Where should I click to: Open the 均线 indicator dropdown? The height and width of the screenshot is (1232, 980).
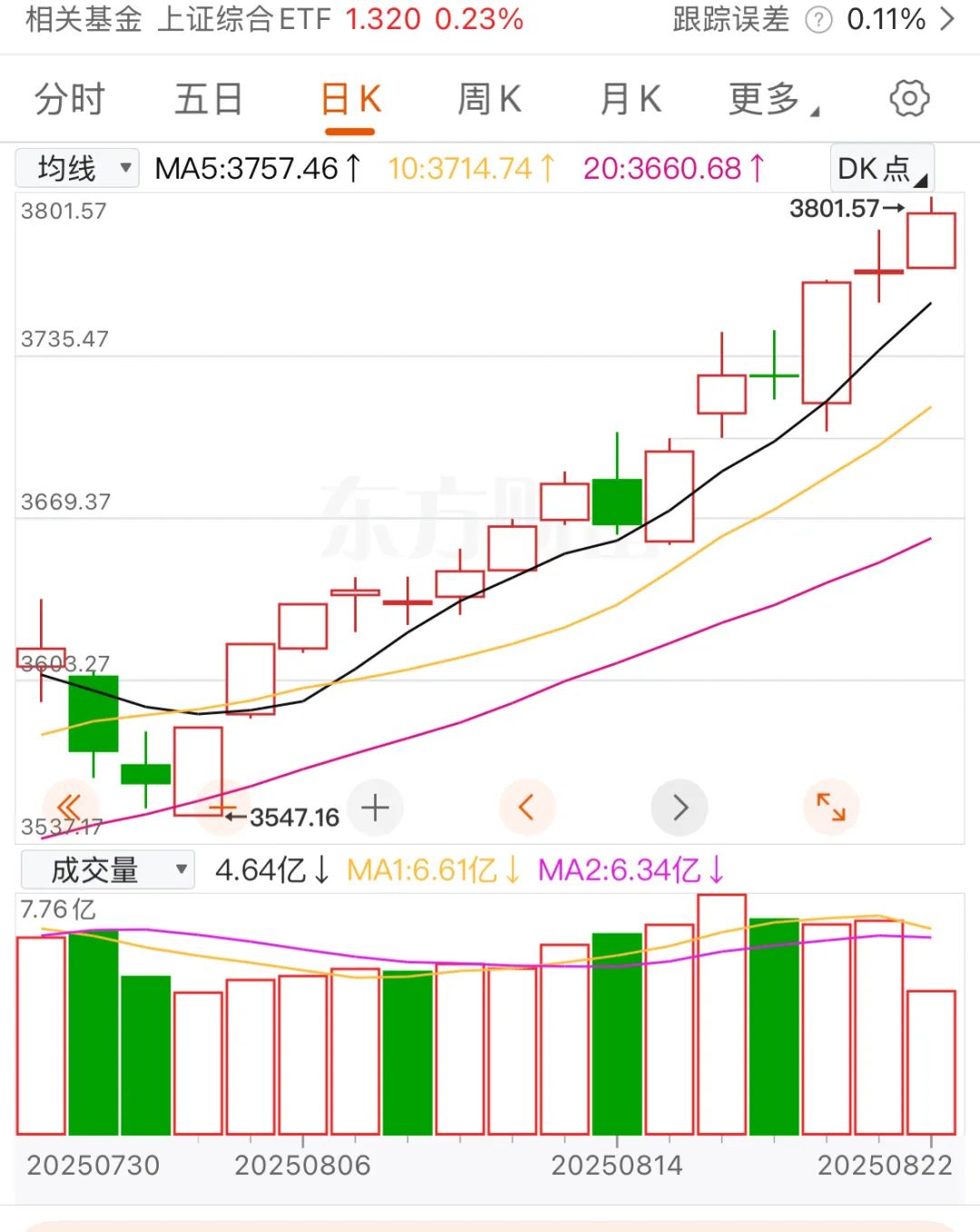pos(78,168)
